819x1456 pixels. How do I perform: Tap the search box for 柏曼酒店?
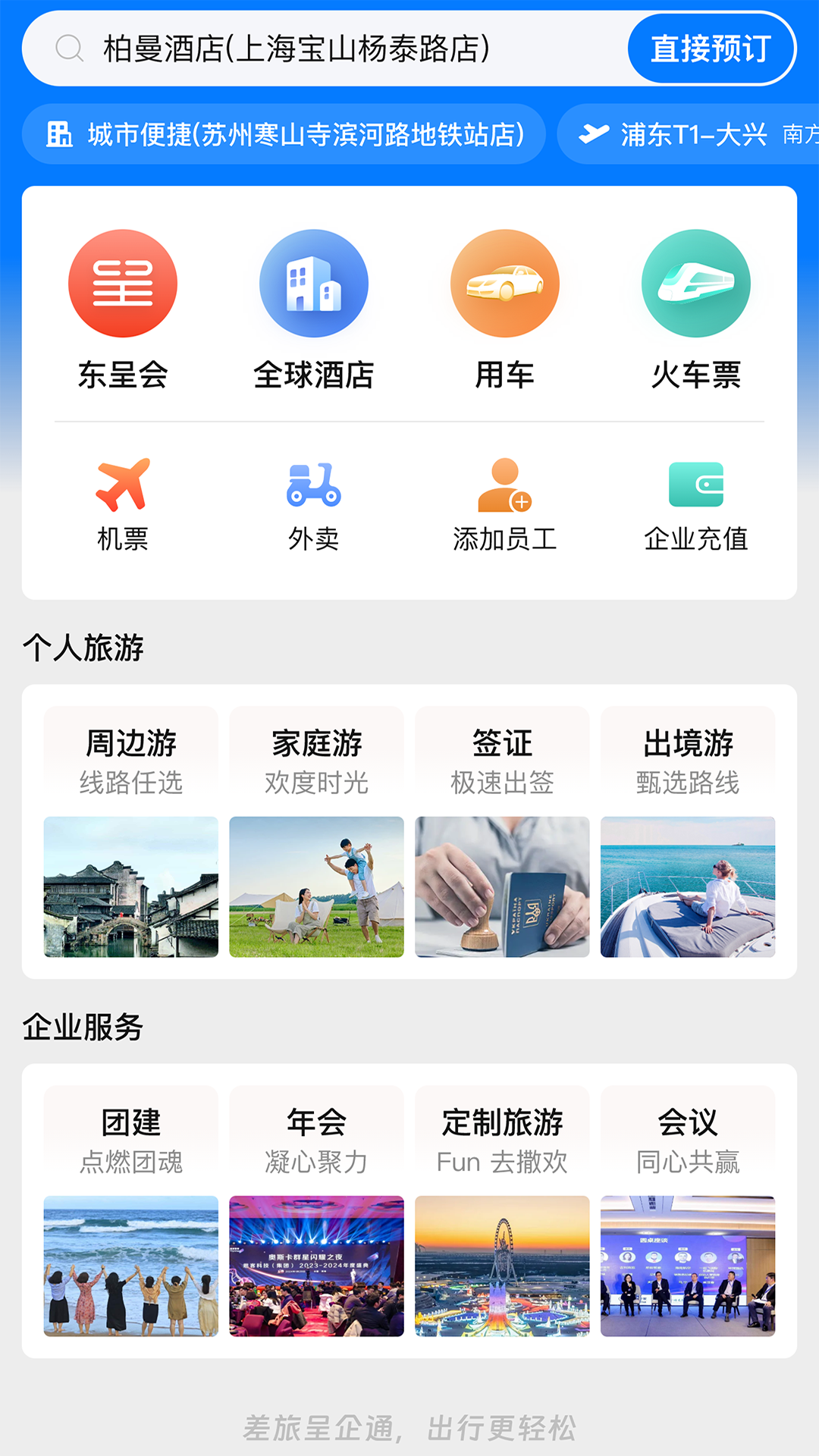tap(318, 49)
